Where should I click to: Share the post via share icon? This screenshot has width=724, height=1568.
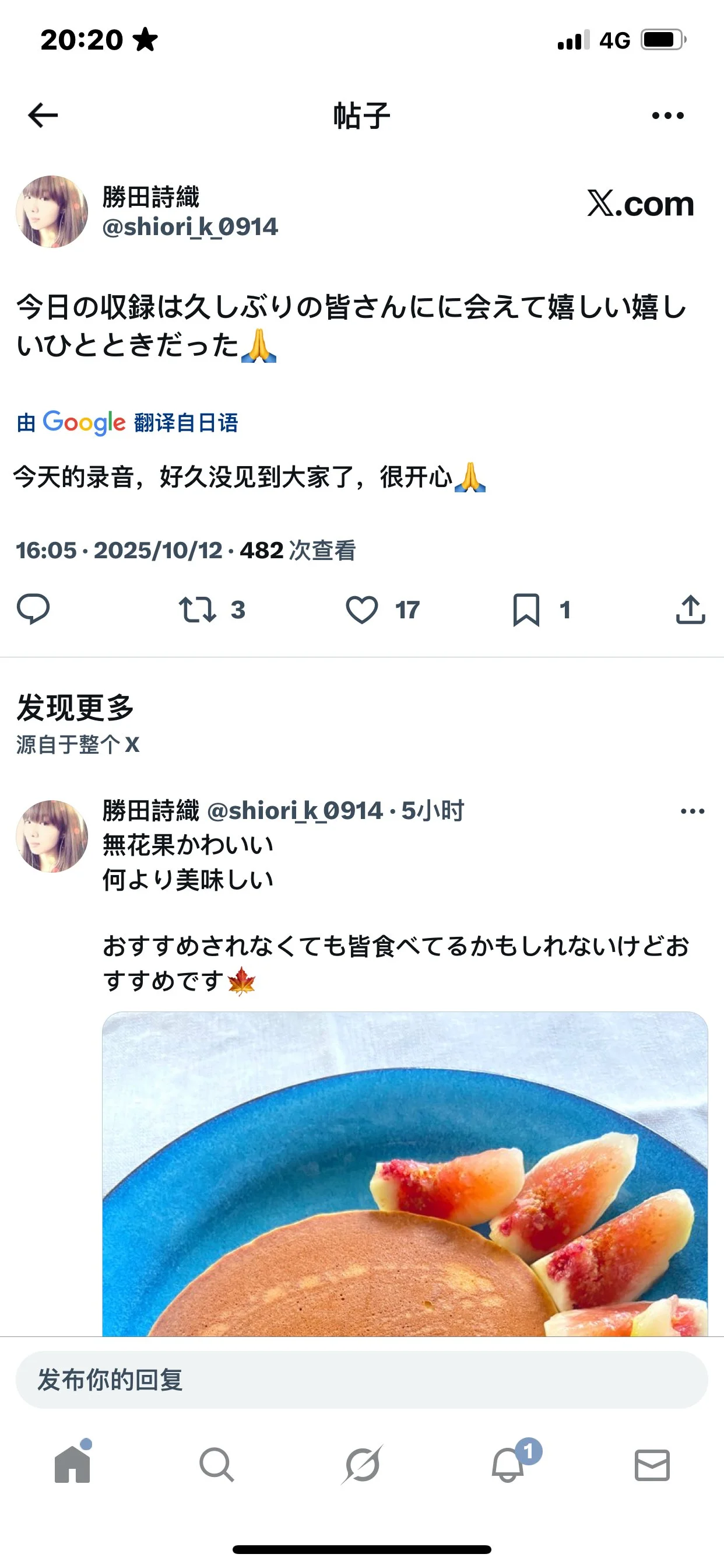pos(691,610)
